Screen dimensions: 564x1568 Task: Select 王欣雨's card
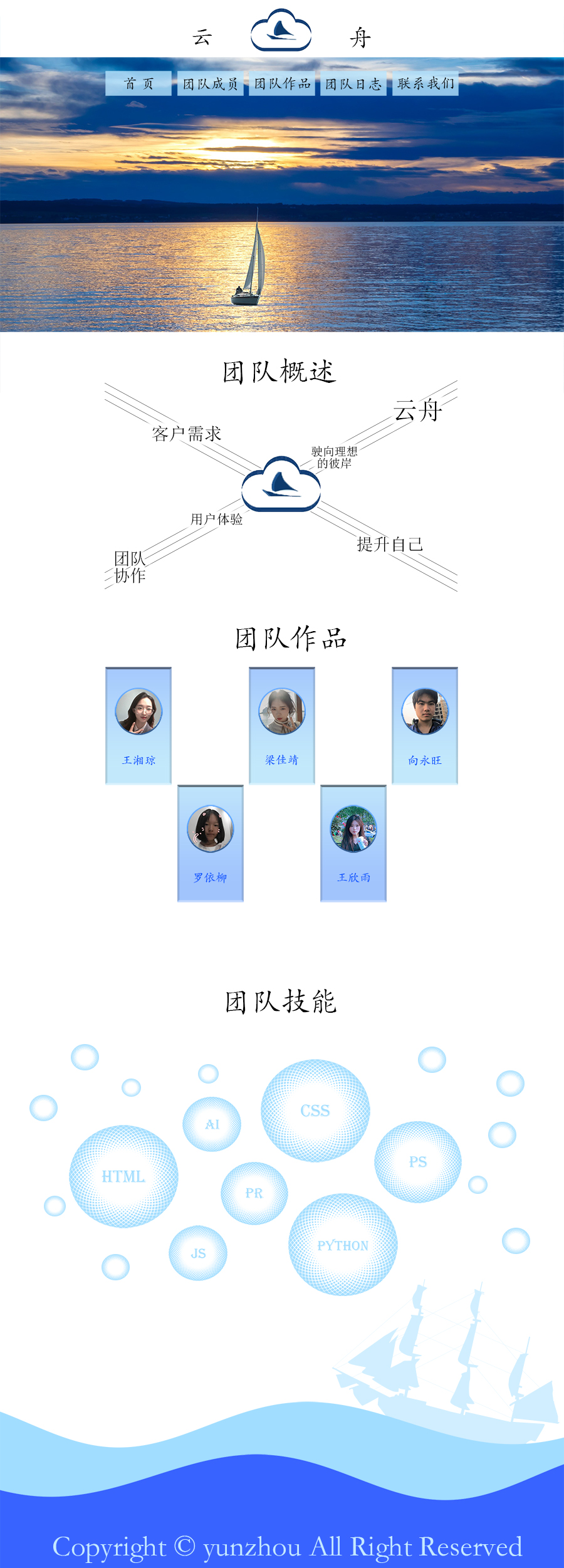353,844
